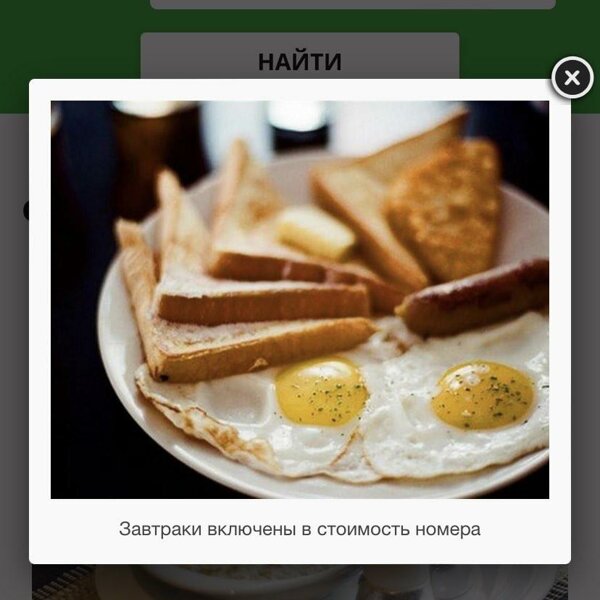Close the breakfast photo popup
600x600 pixels.
[x=572, y=77]
